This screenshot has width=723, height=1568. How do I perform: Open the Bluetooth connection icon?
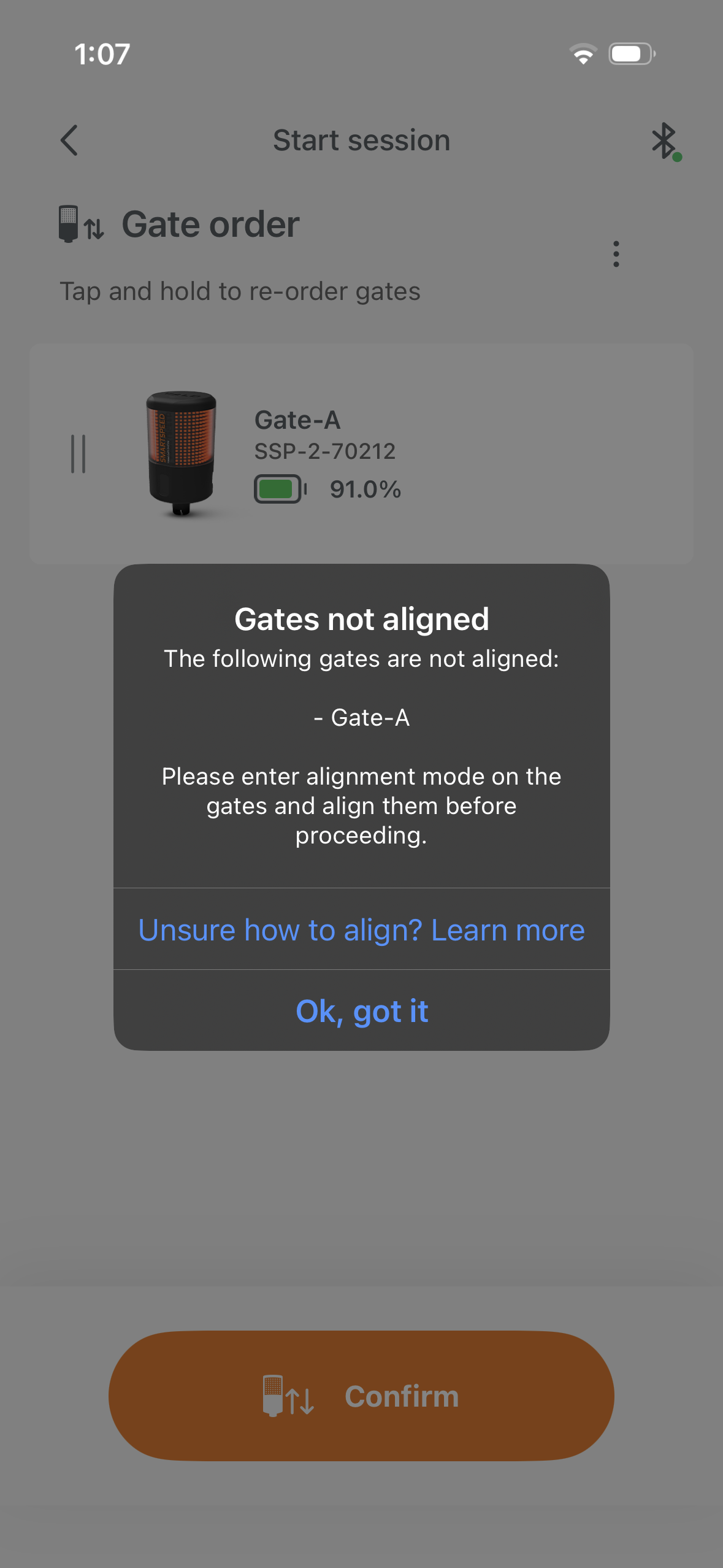click(x=664, y=140)
